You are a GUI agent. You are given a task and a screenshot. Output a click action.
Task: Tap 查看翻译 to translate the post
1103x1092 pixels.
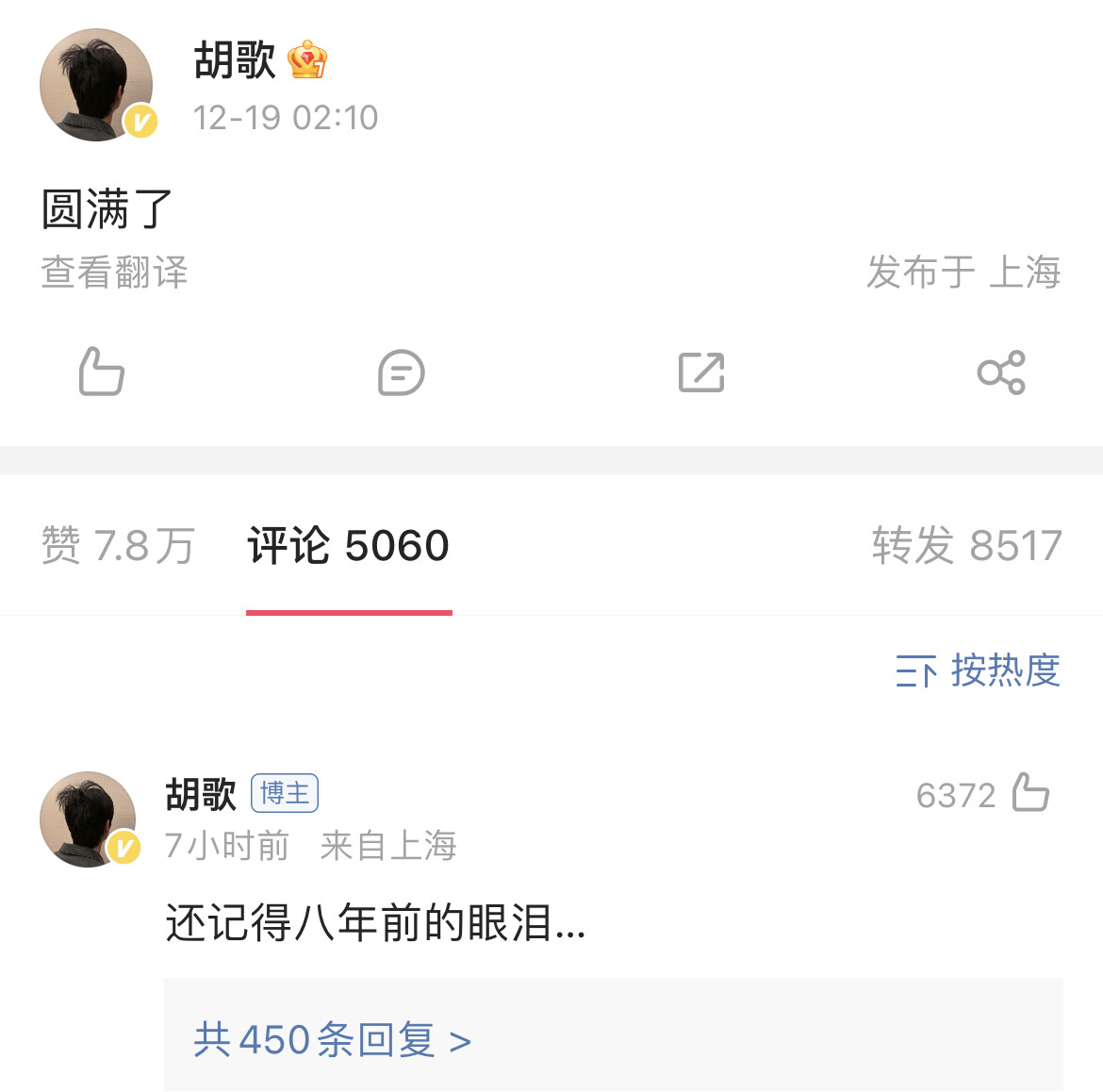(x=114, y=273)
